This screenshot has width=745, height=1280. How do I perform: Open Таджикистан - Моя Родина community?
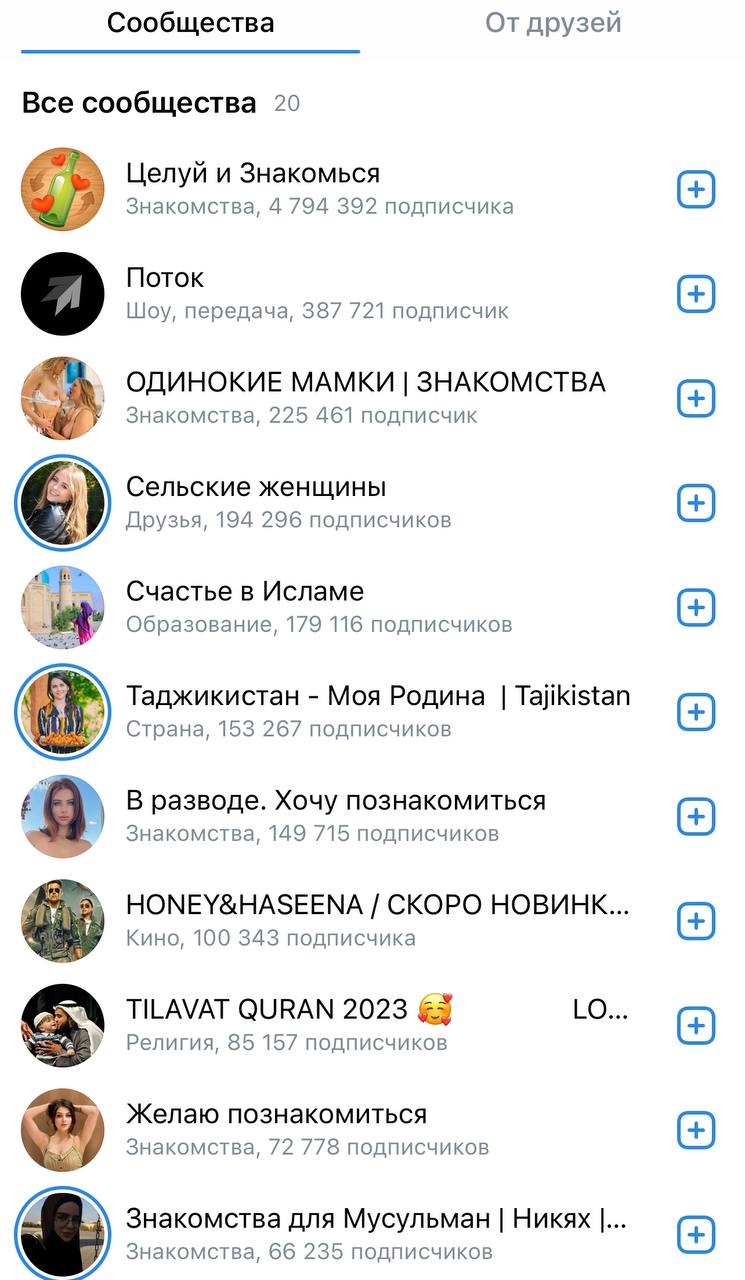[372, 712]
